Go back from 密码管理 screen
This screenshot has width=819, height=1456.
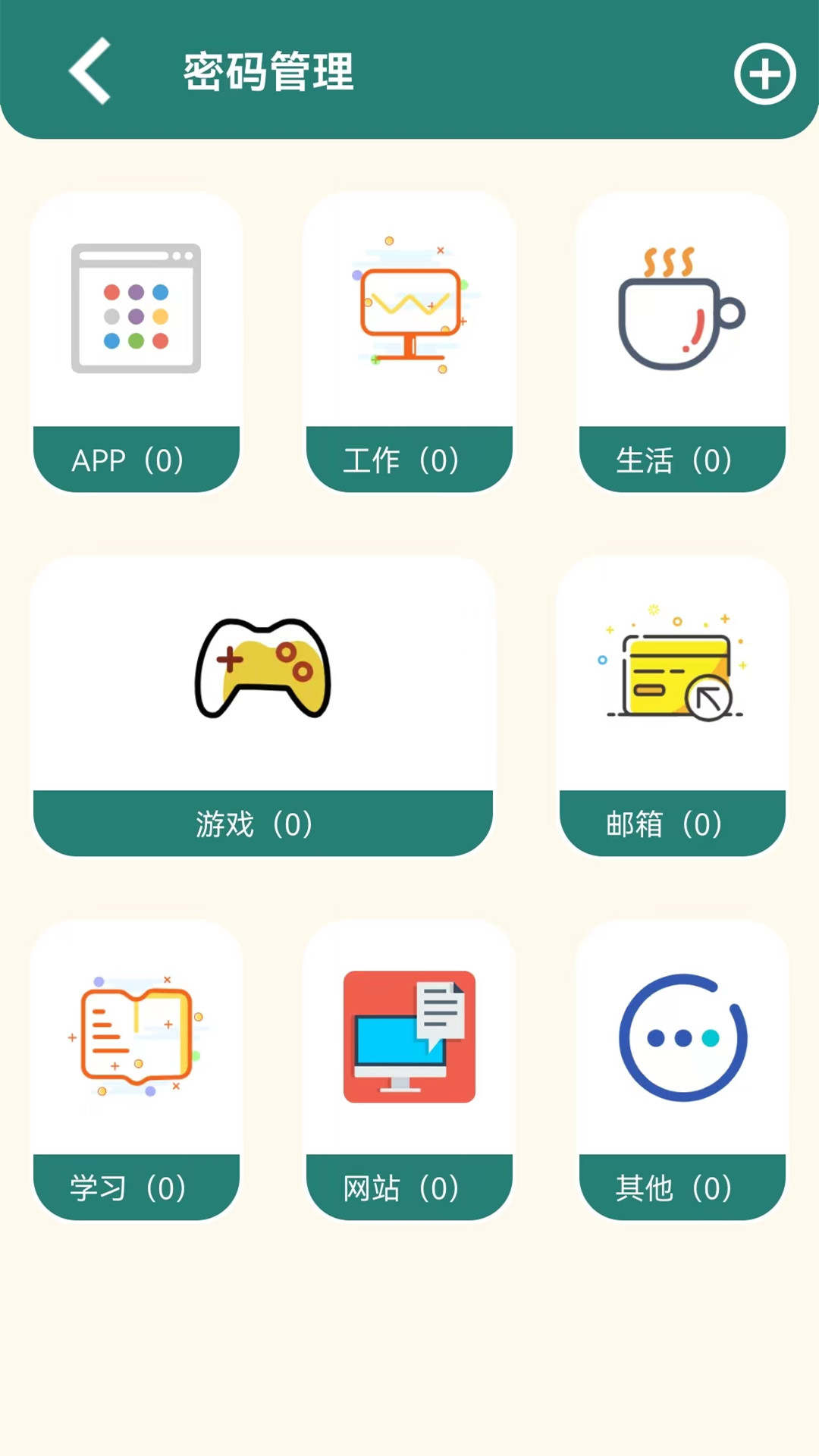[90, 71]
